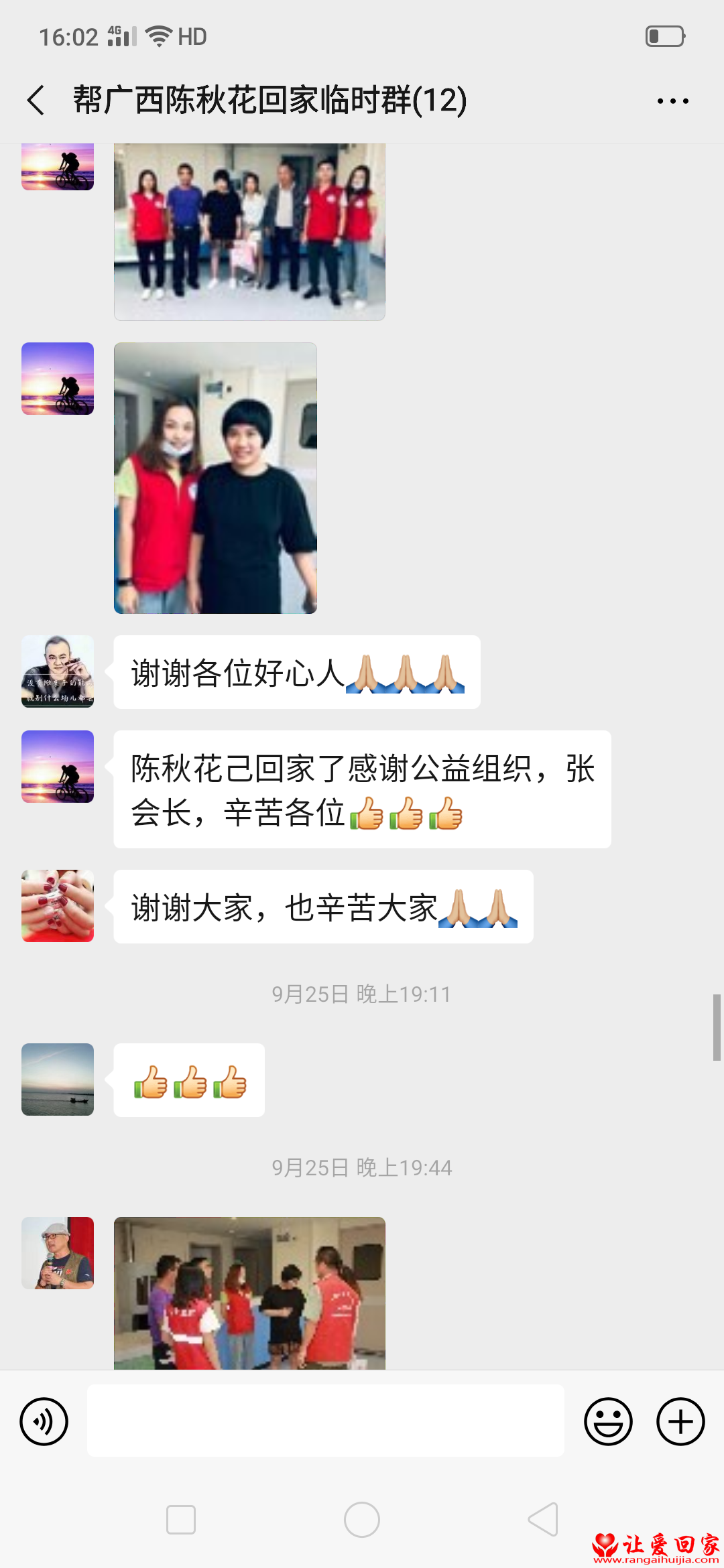Open the plus attachment menu

pos(680,1421)
